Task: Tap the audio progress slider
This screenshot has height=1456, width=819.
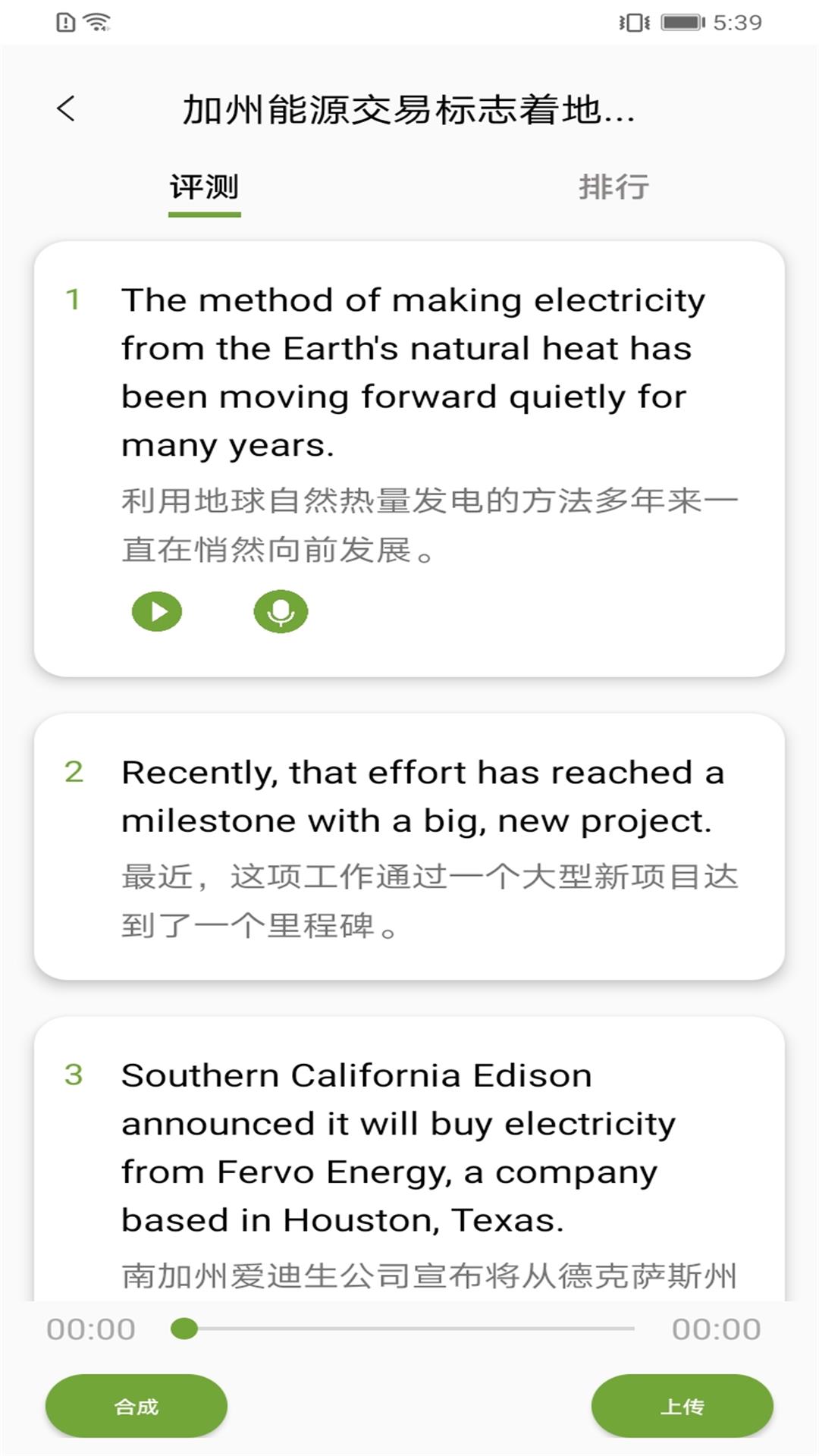Action: pyautogui.click(x=409, y=1329)
